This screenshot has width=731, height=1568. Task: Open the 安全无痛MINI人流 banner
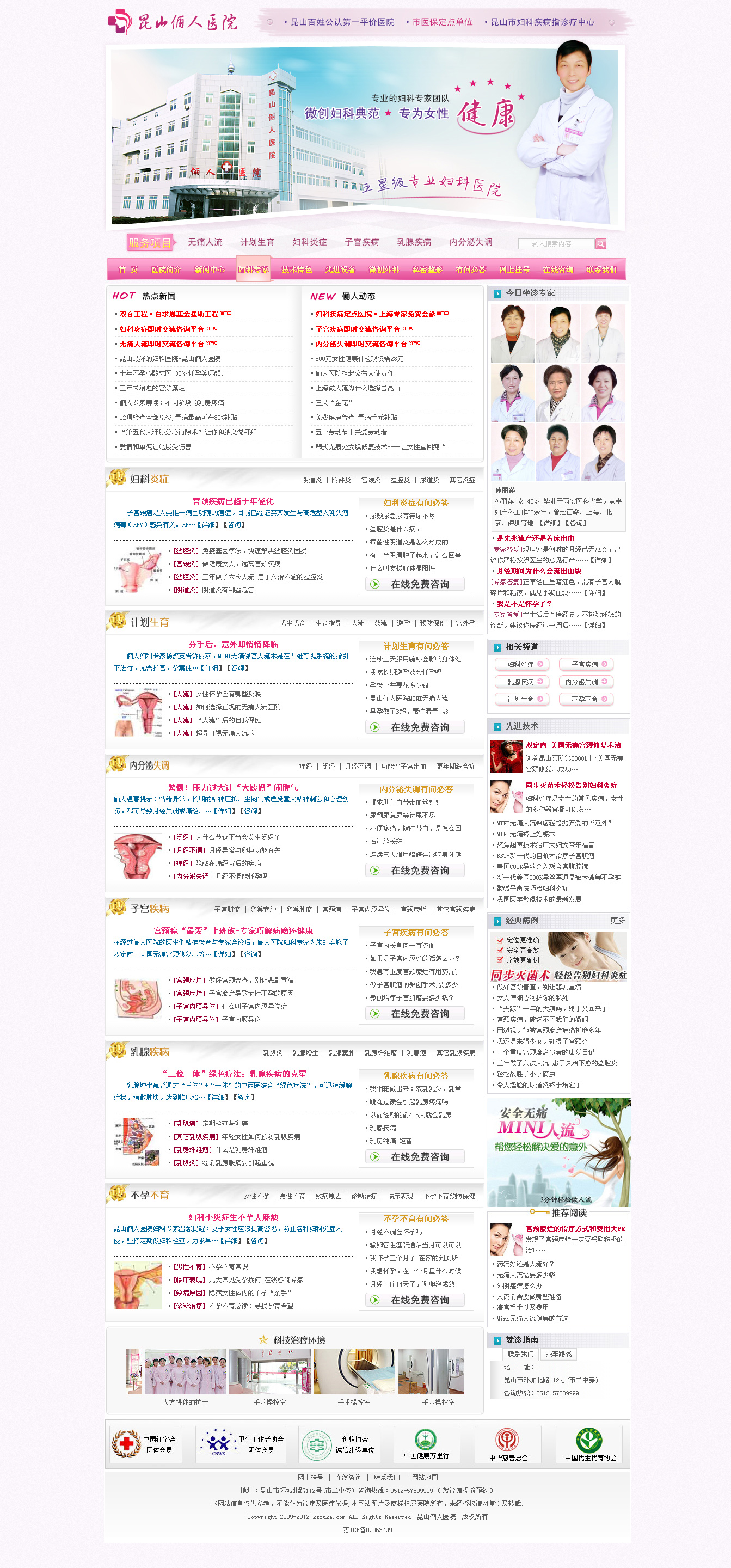pyautogui.click(x=558, y=1151)
